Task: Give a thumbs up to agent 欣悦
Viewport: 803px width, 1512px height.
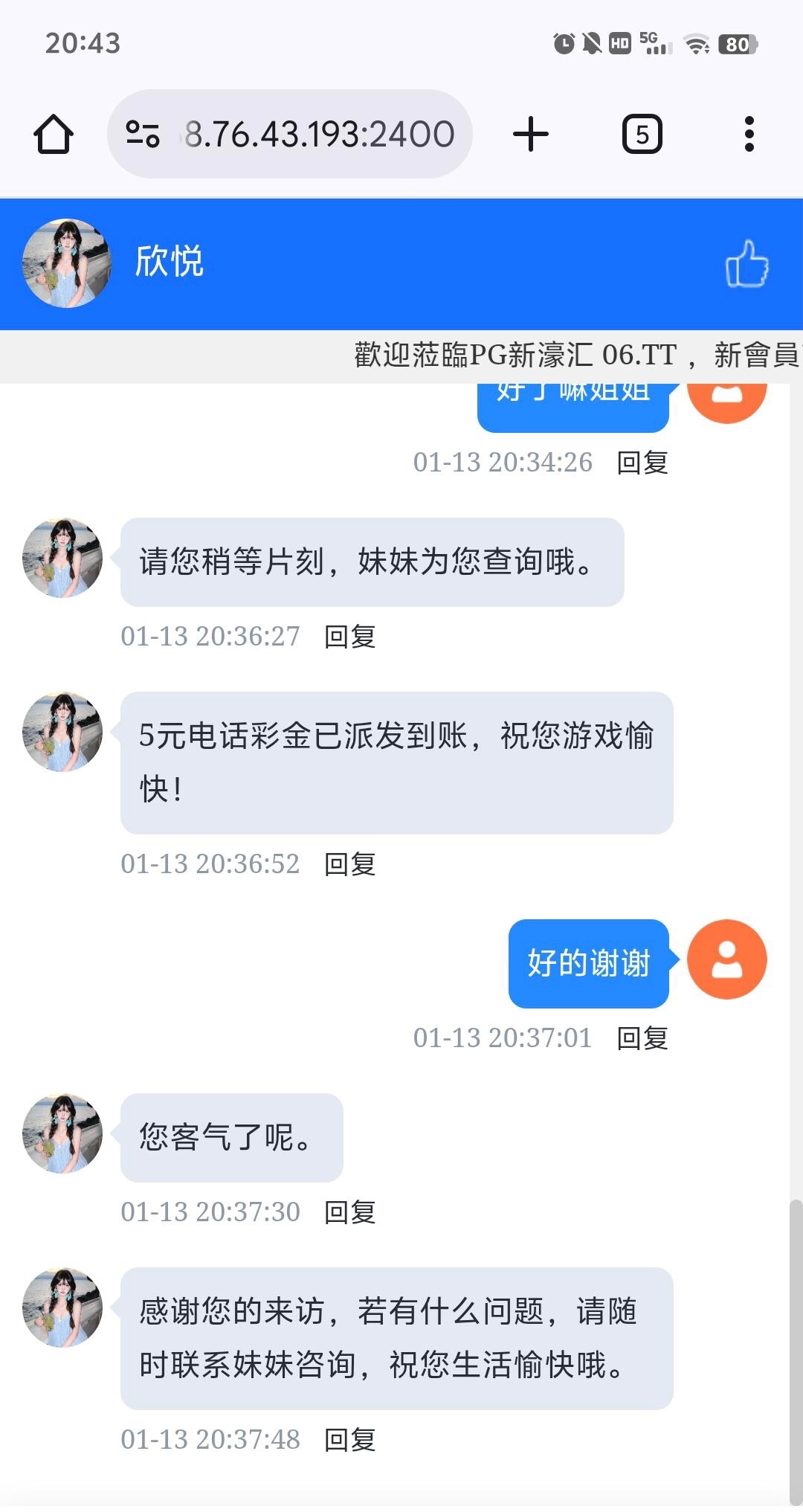Action: [746, 264]
